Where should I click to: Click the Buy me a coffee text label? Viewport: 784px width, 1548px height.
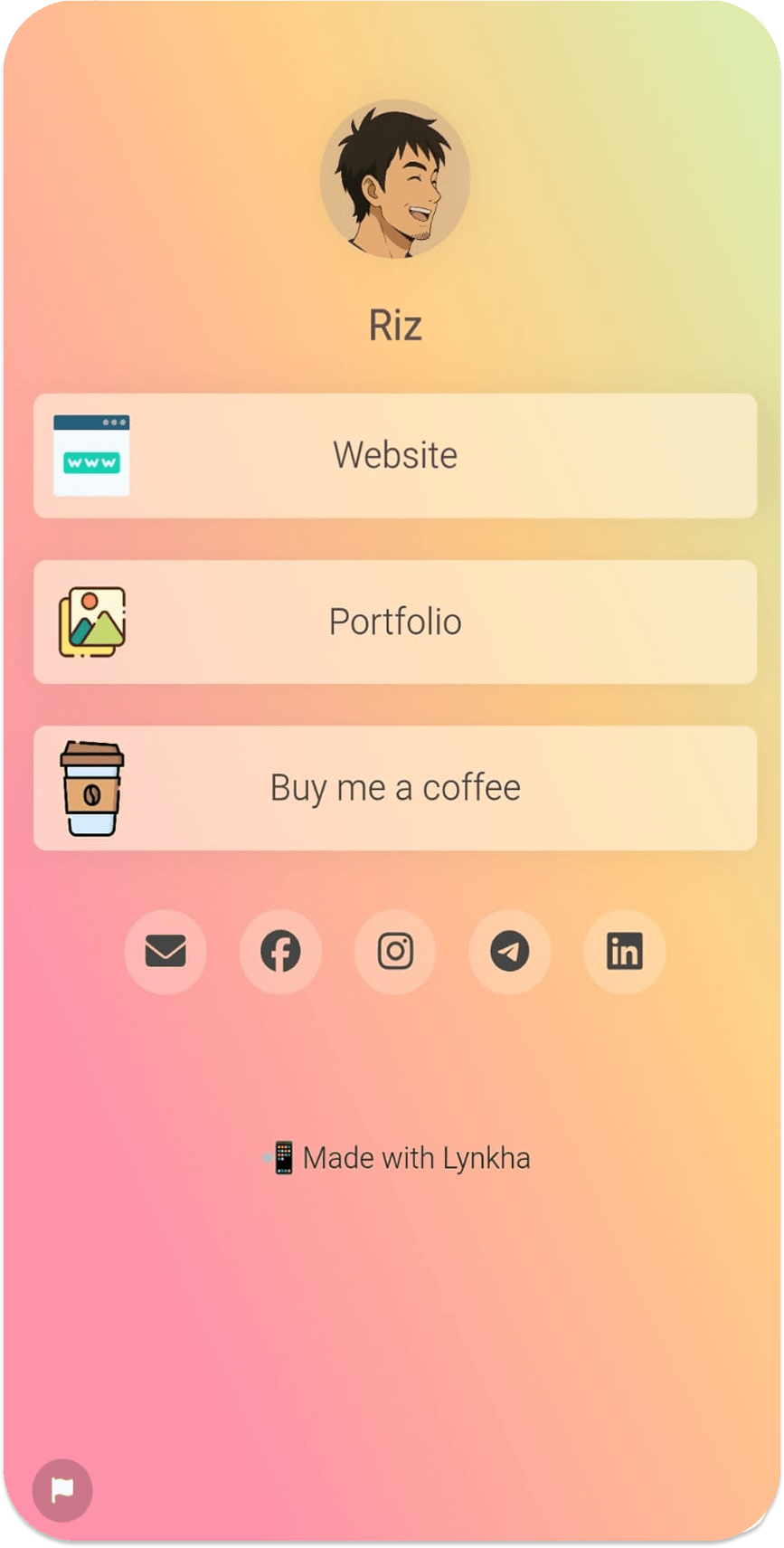(x=395, y=787)
